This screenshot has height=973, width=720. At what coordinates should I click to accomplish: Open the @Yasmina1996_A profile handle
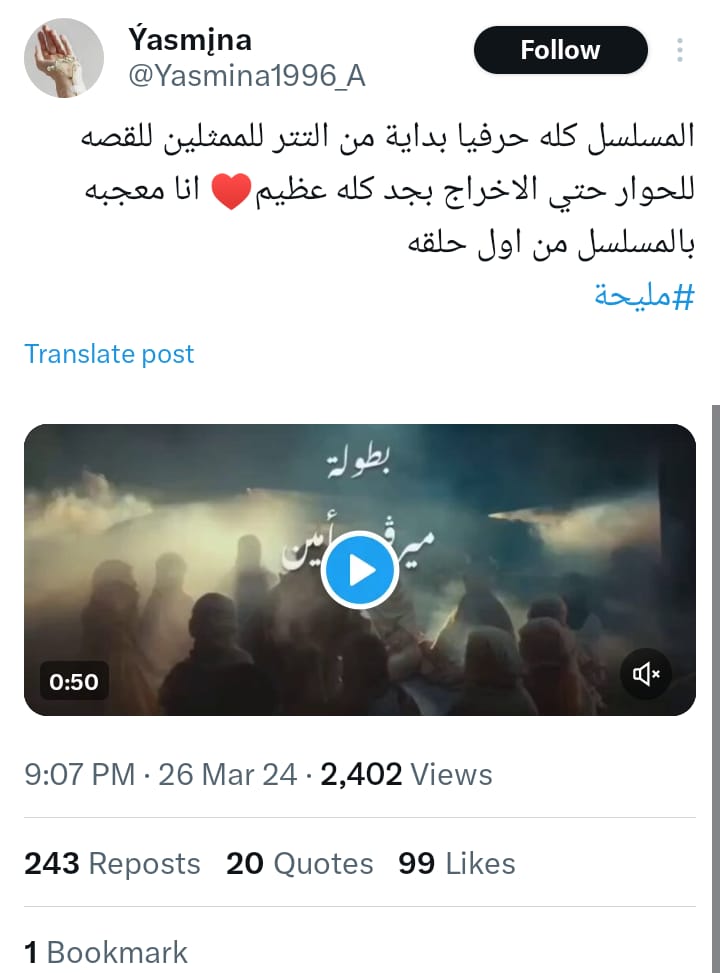pos(247,76)
